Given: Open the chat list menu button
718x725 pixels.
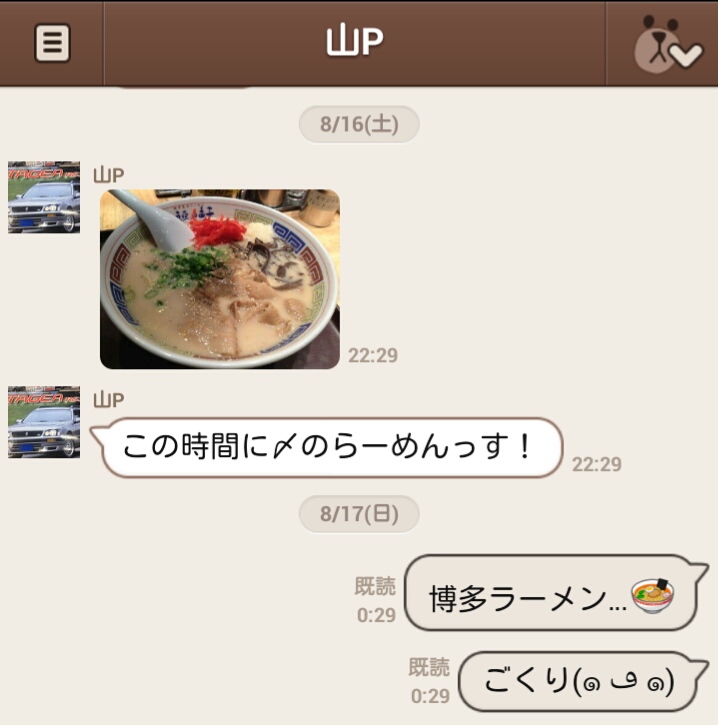Looking at the screenshot, I should pos(52,43).
